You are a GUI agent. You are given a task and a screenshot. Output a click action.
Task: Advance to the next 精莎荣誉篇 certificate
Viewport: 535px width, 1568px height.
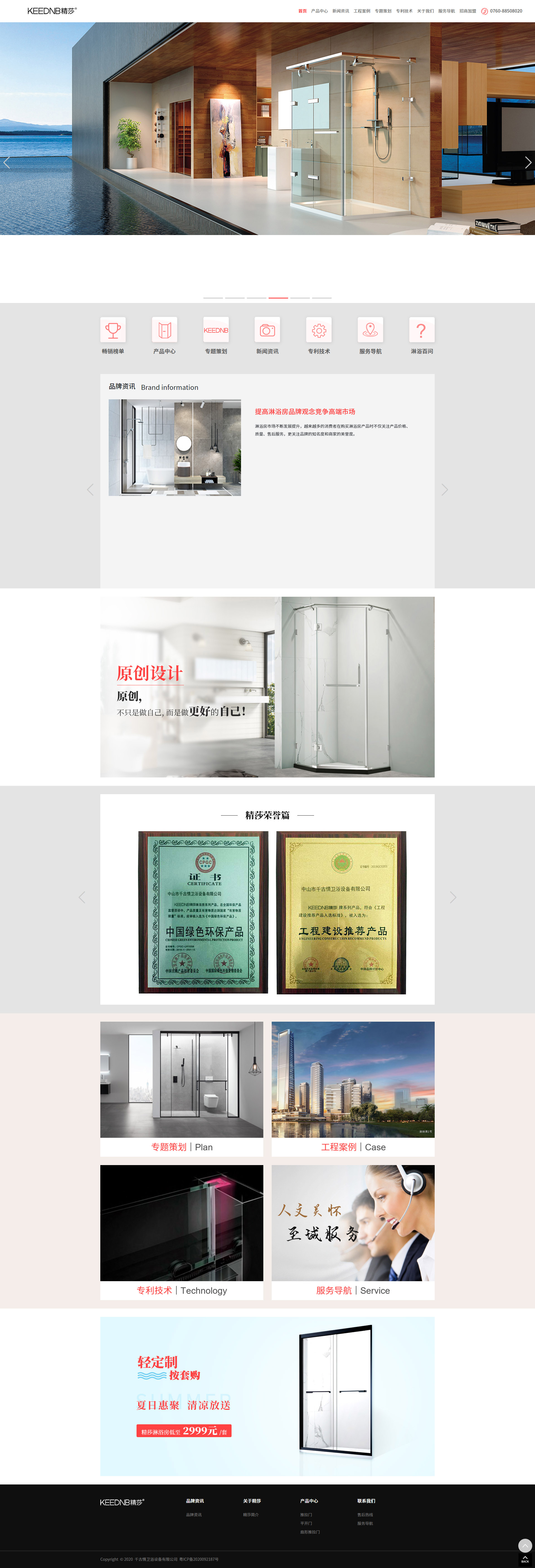(x=453, y=897)
